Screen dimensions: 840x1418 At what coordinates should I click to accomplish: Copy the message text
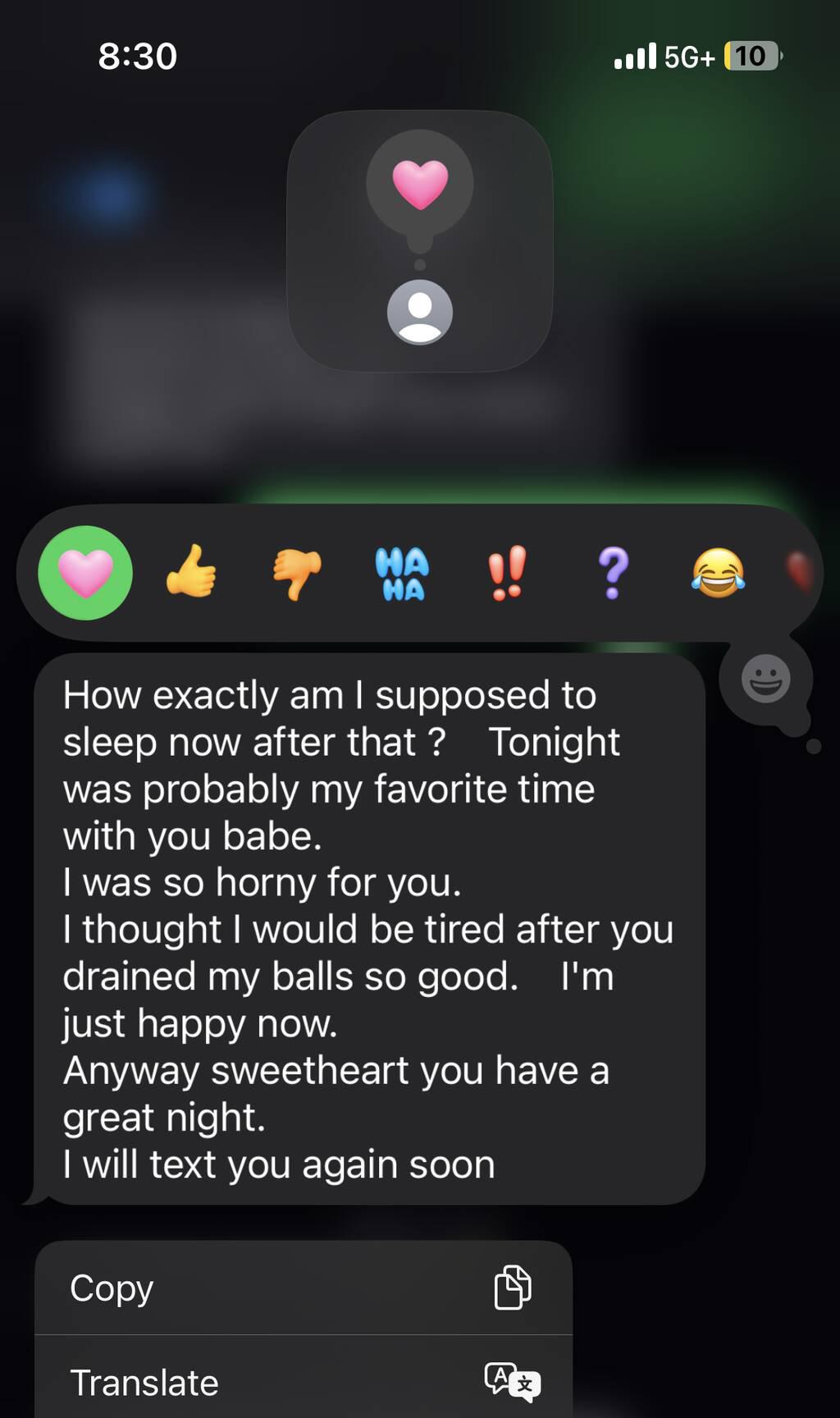point(304,1288)
